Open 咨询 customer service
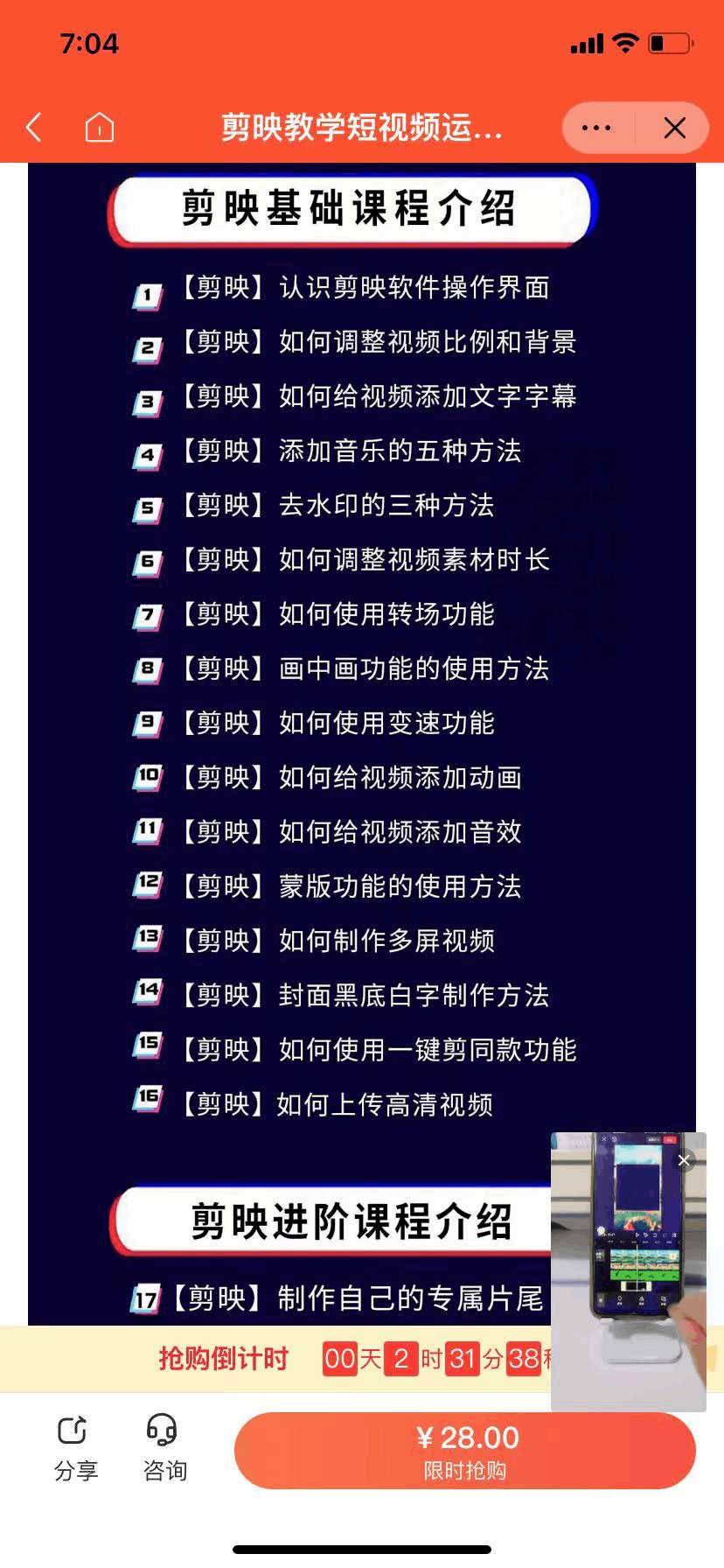This screenshot has height=1568, width=724. [x=164, y=1448]
